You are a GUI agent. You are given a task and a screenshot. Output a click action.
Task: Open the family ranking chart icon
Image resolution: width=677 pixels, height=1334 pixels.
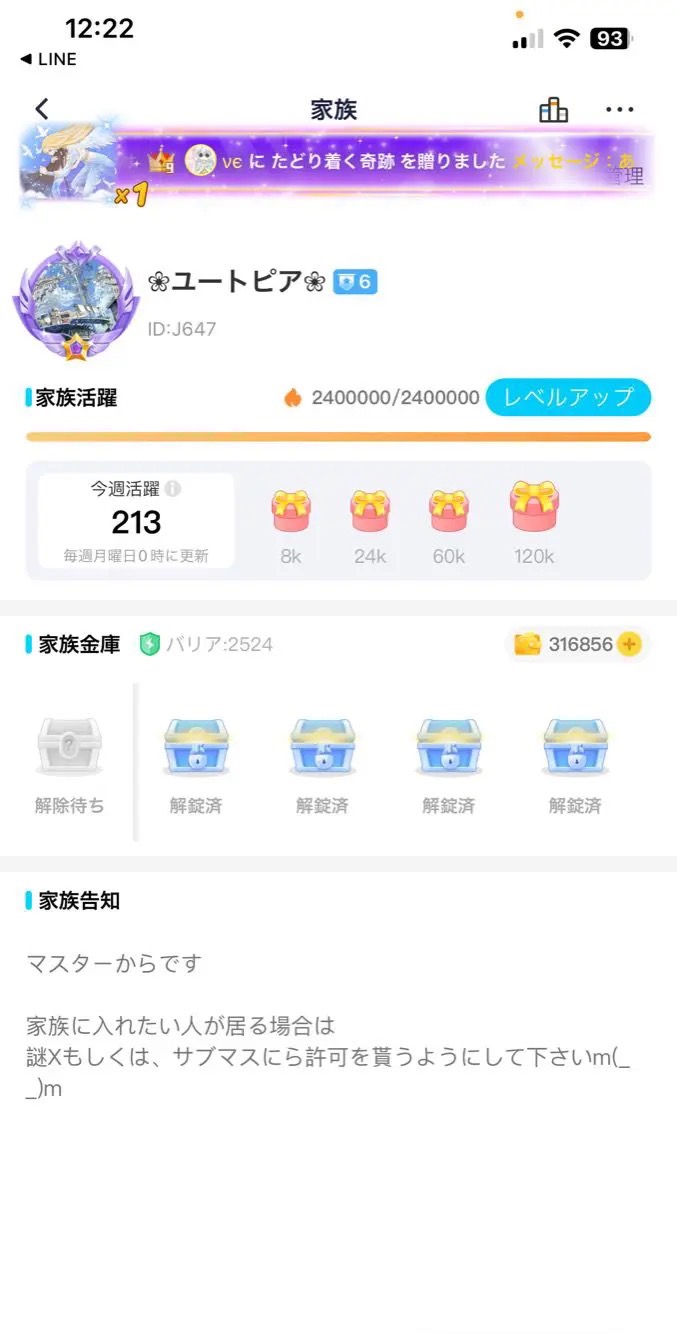553,110
